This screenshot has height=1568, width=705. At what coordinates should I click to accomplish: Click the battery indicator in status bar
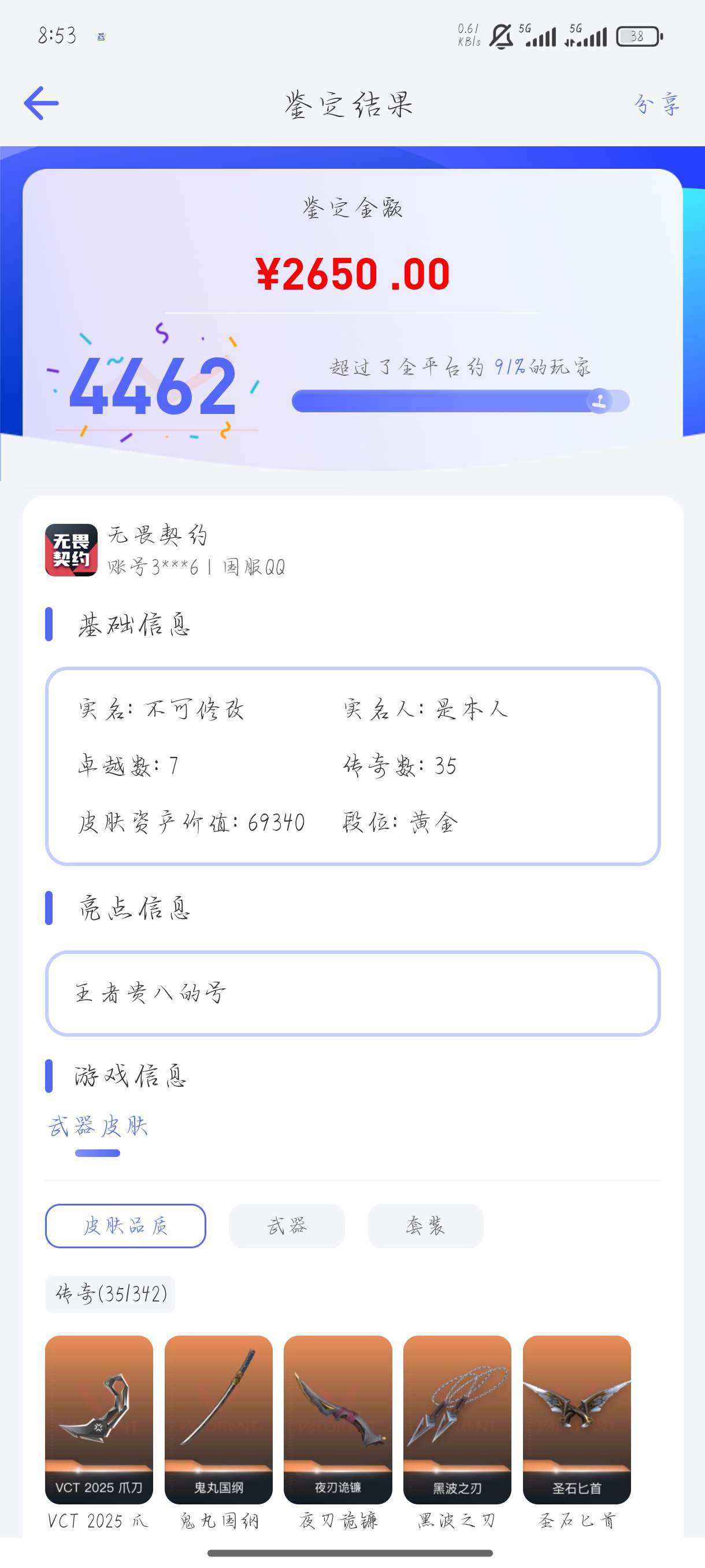pos(637,36)
